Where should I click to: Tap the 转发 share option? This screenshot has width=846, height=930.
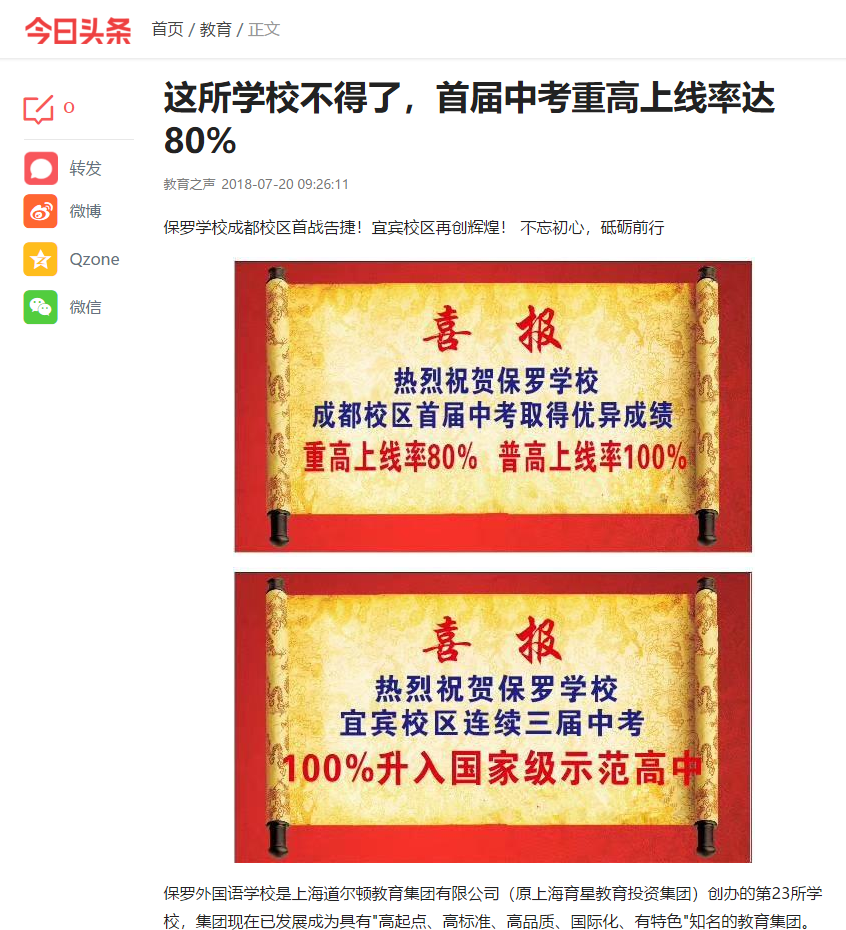click(x=42, y=168)
